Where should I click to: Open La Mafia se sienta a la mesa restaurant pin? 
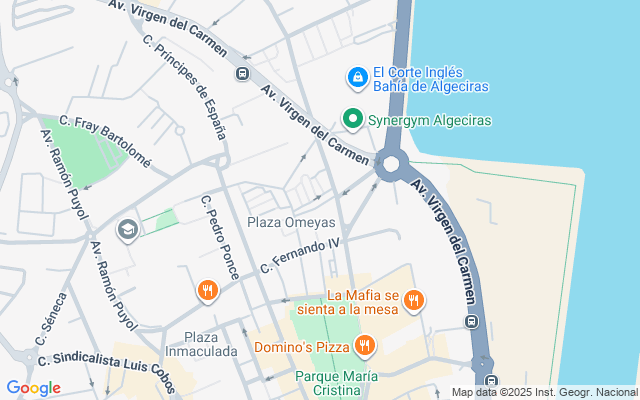click(x=413, y=299)
